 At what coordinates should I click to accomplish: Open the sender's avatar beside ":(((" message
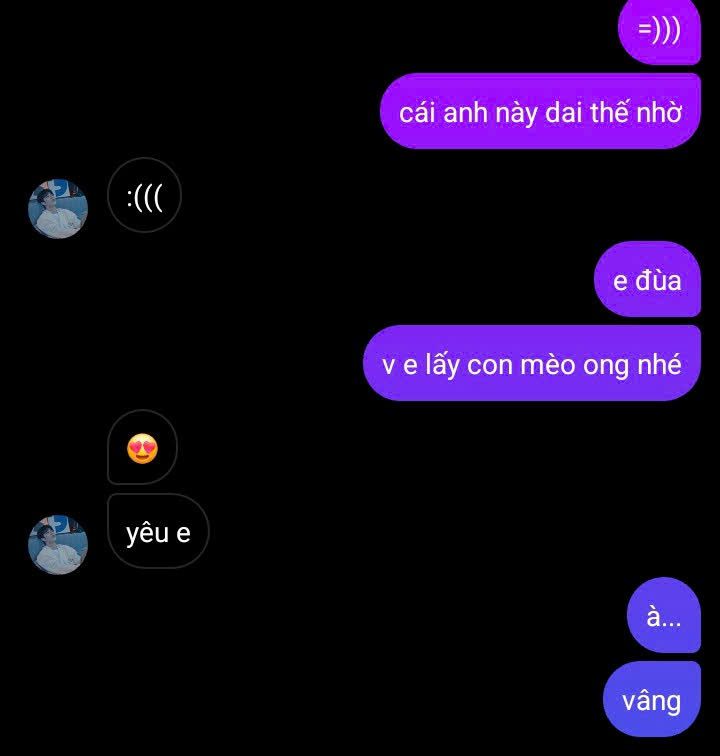(x=58, y=209)
